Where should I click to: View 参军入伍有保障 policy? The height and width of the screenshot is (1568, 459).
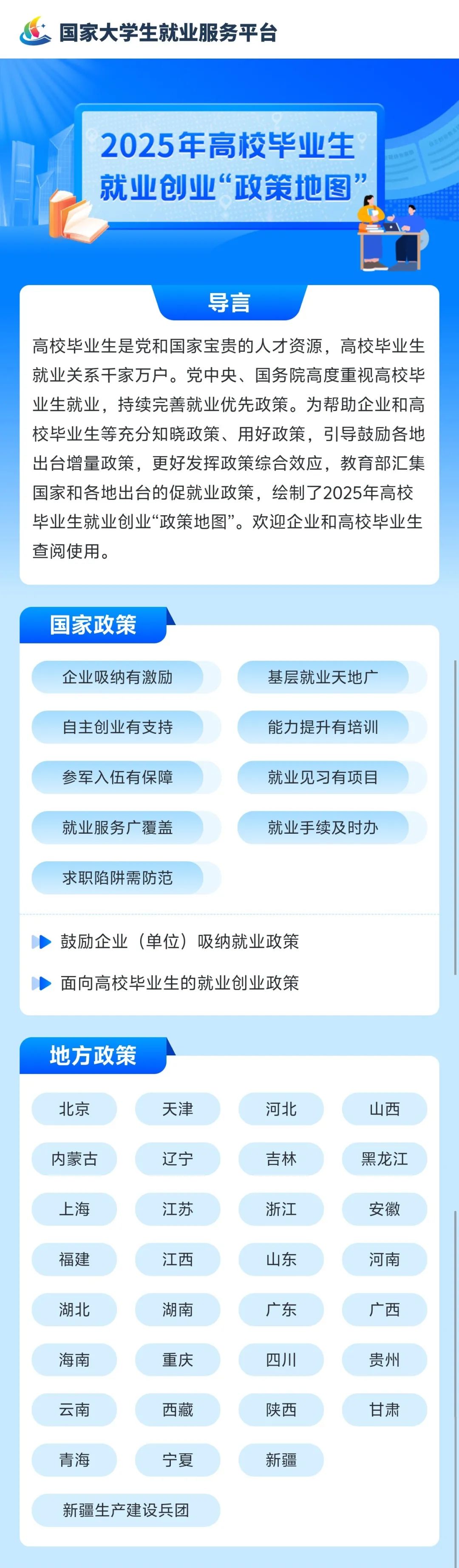pos(117,777)
